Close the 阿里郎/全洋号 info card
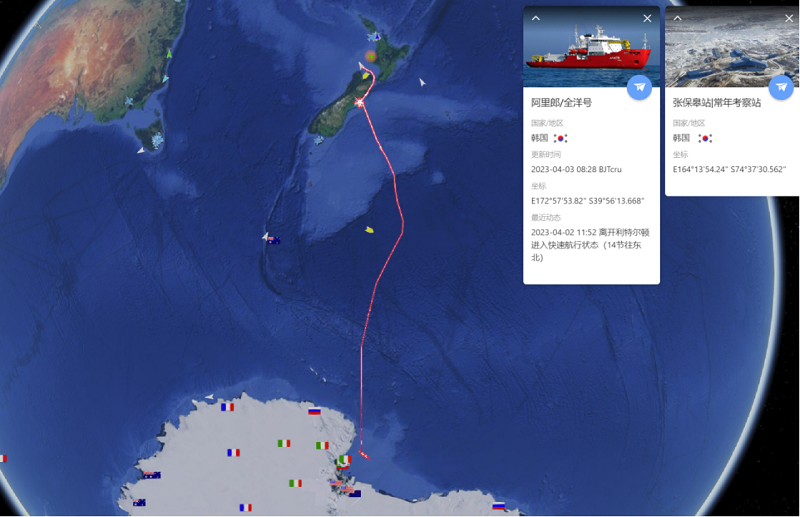Screen dimensions: 800x517 coord(647,18)
